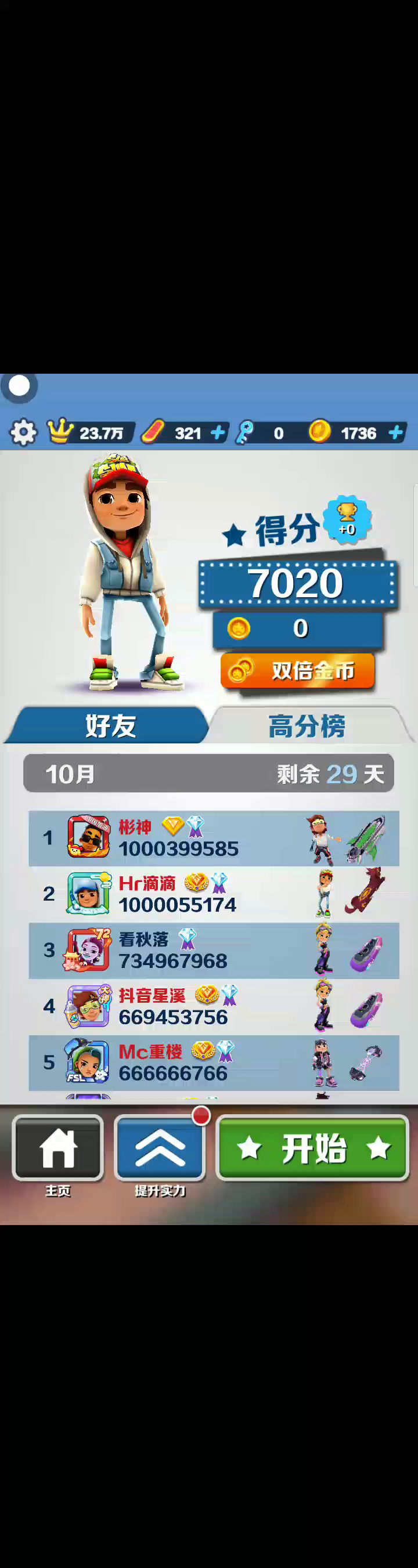
Task: Open leaderboard entry for 彬神
Action: (213, 838)
